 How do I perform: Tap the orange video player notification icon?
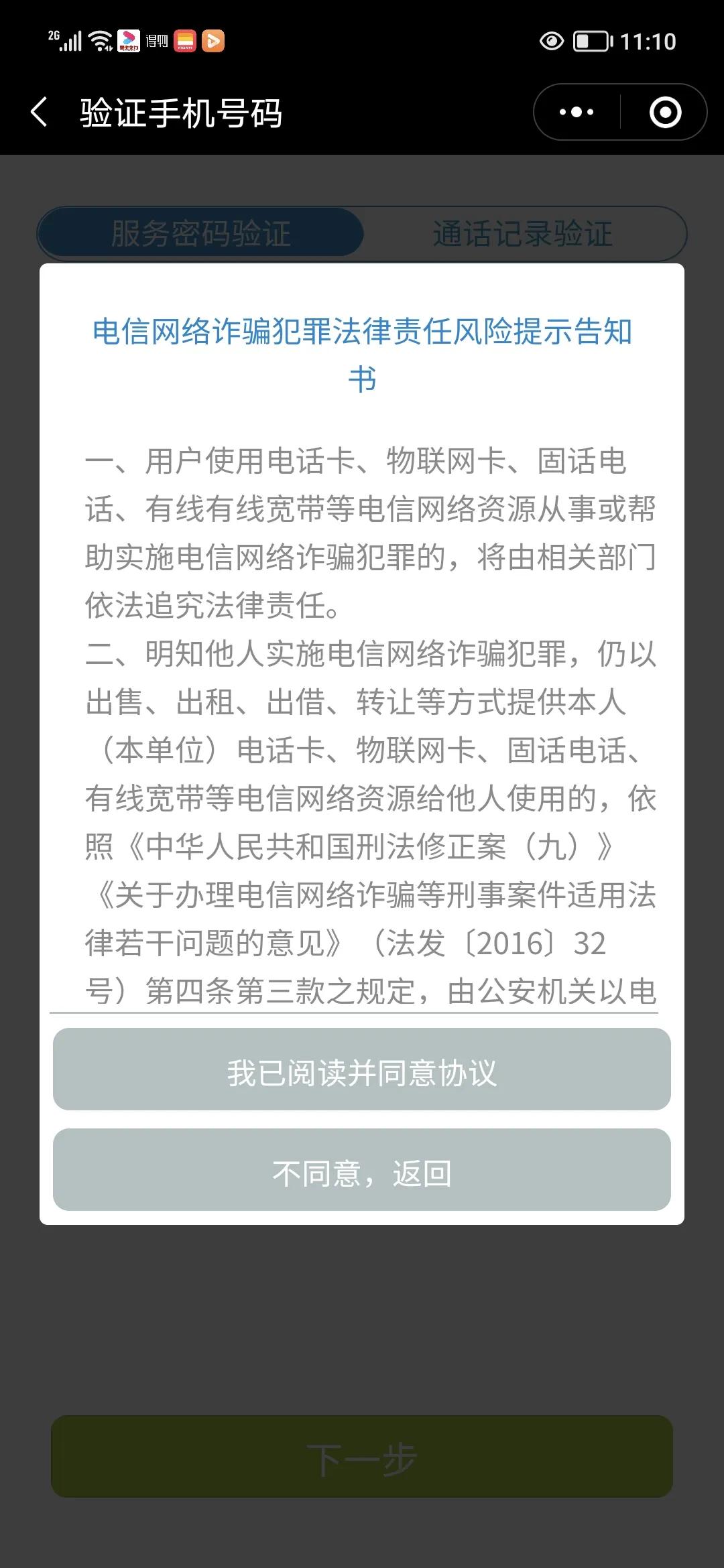point(215,42)
